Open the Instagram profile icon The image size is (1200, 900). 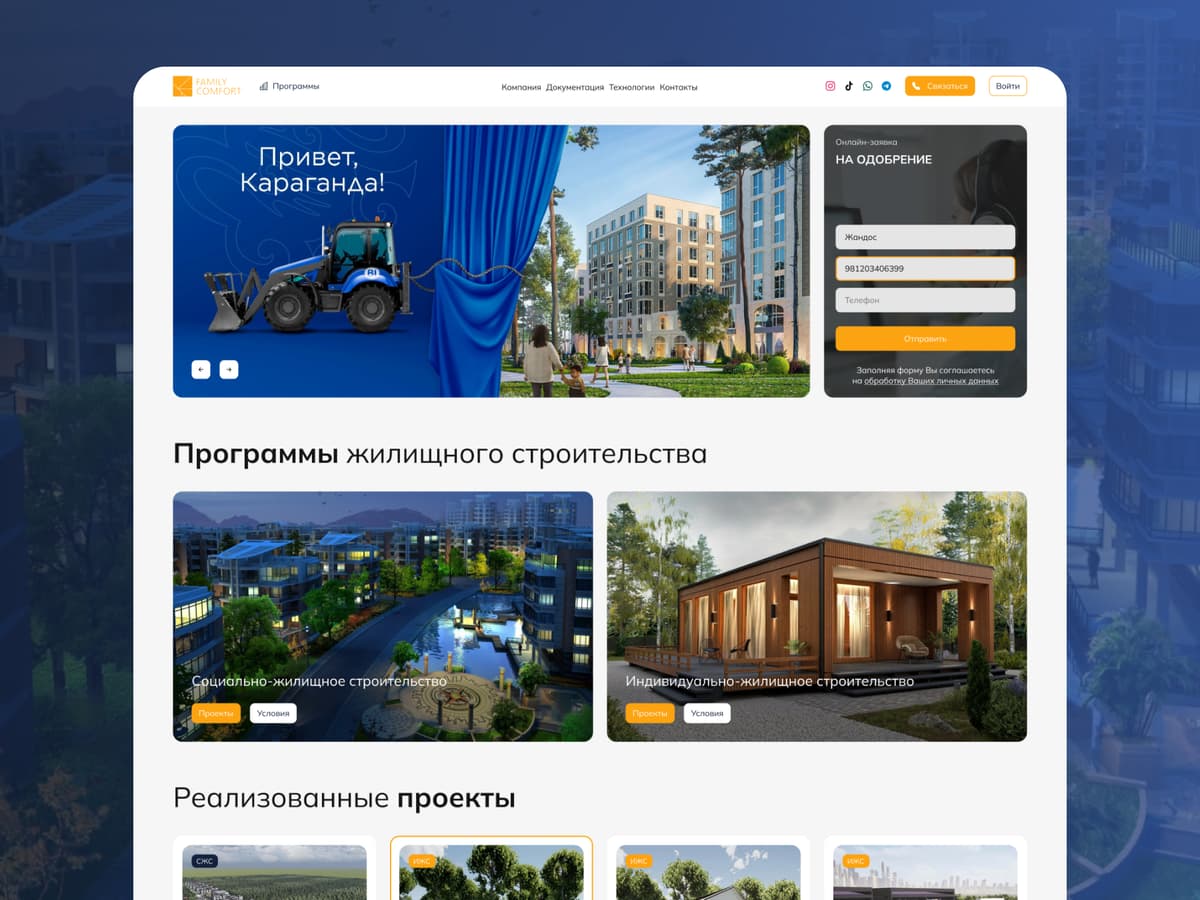coord(830,86)
